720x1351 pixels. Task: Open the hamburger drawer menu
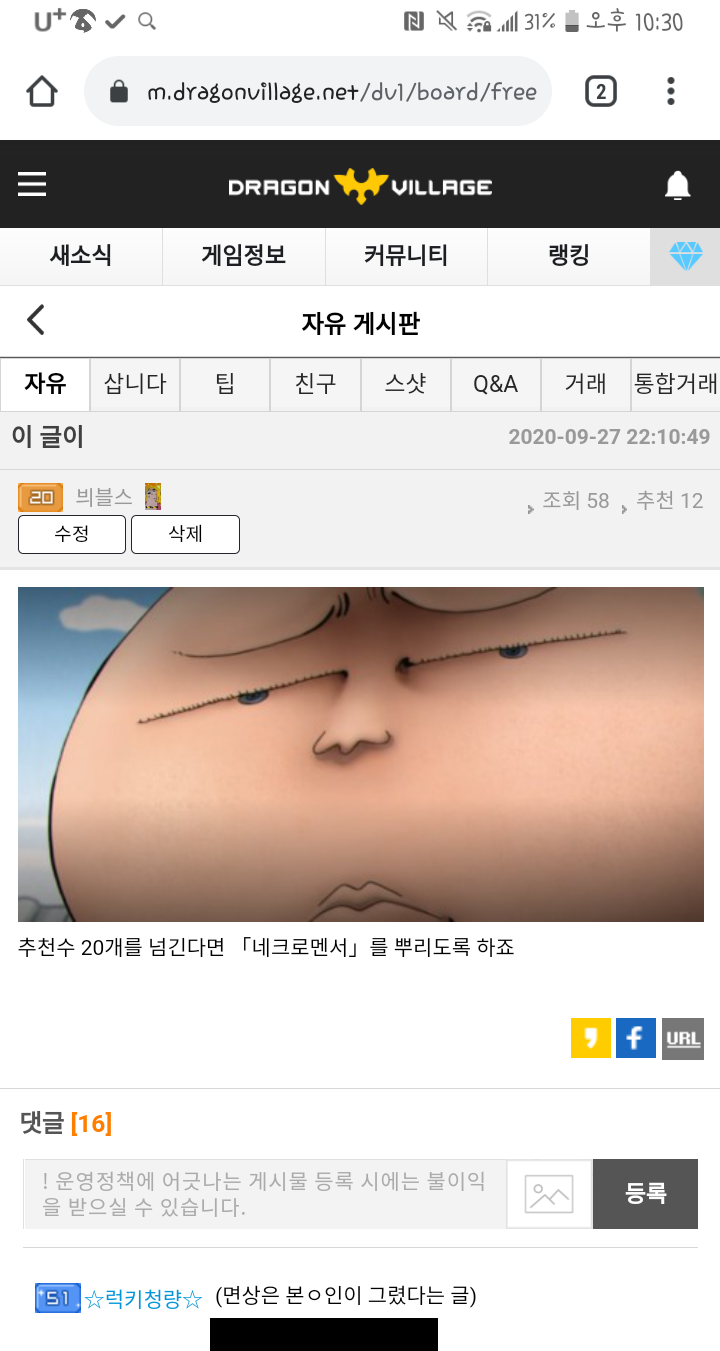tap(32, 185)
